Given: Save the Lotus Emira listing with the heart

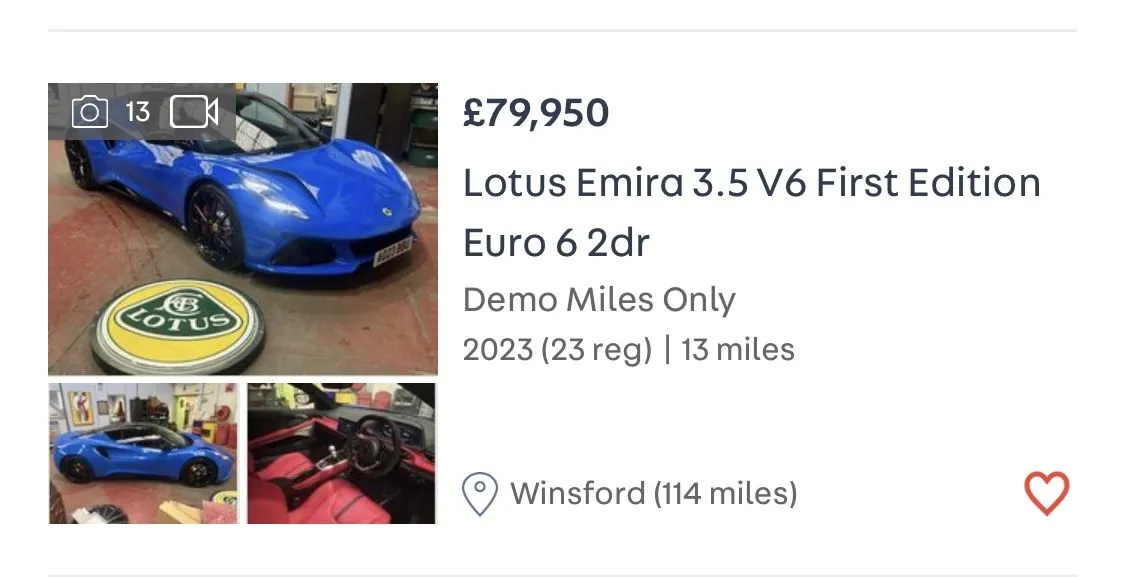Looking at the screenshot, I should tap(1046, 494).
